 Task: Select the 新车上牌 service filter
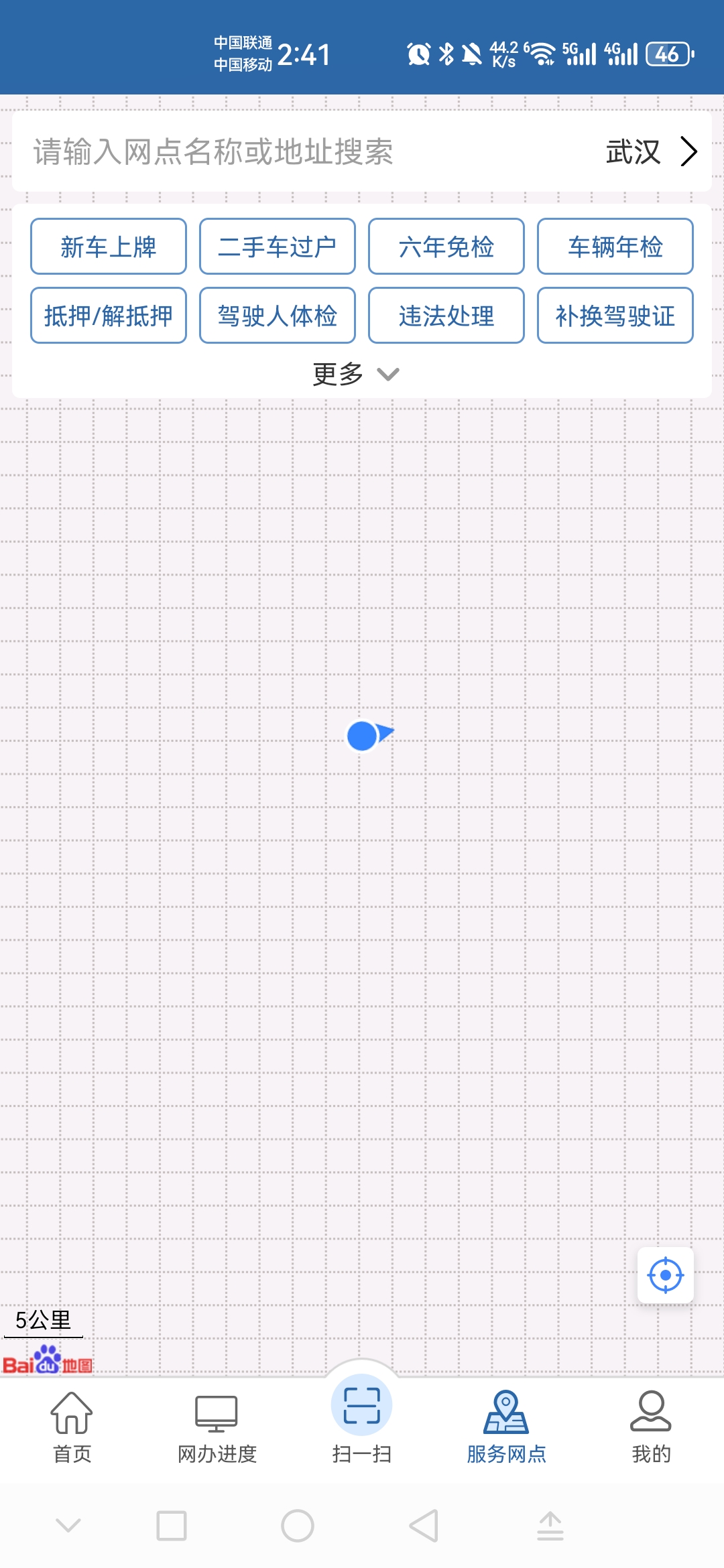pyautogui.click(x=109, y=247)
